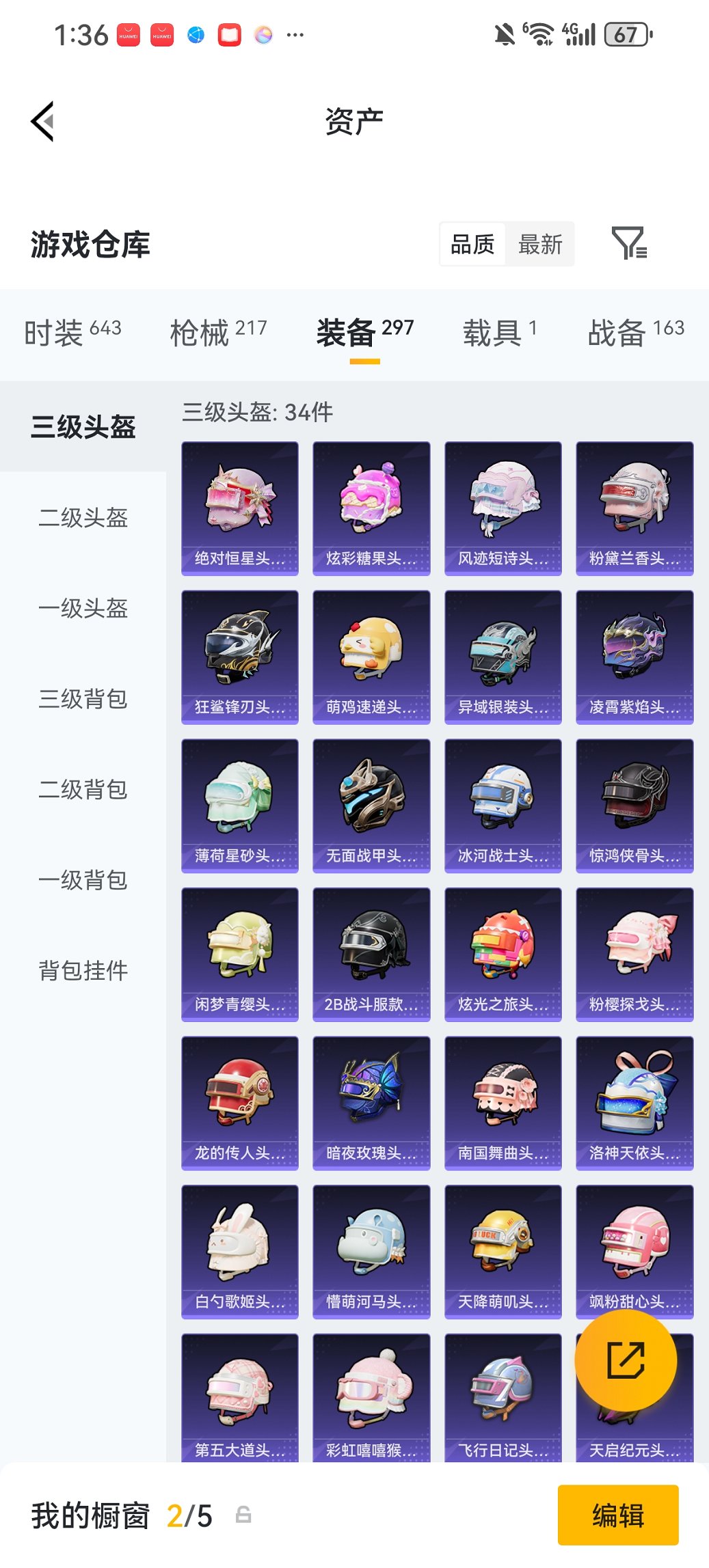Viewport: 709px width, 1568px height.
Task: Open the filter icon next to sort options
Action: (x=633, y=244)
